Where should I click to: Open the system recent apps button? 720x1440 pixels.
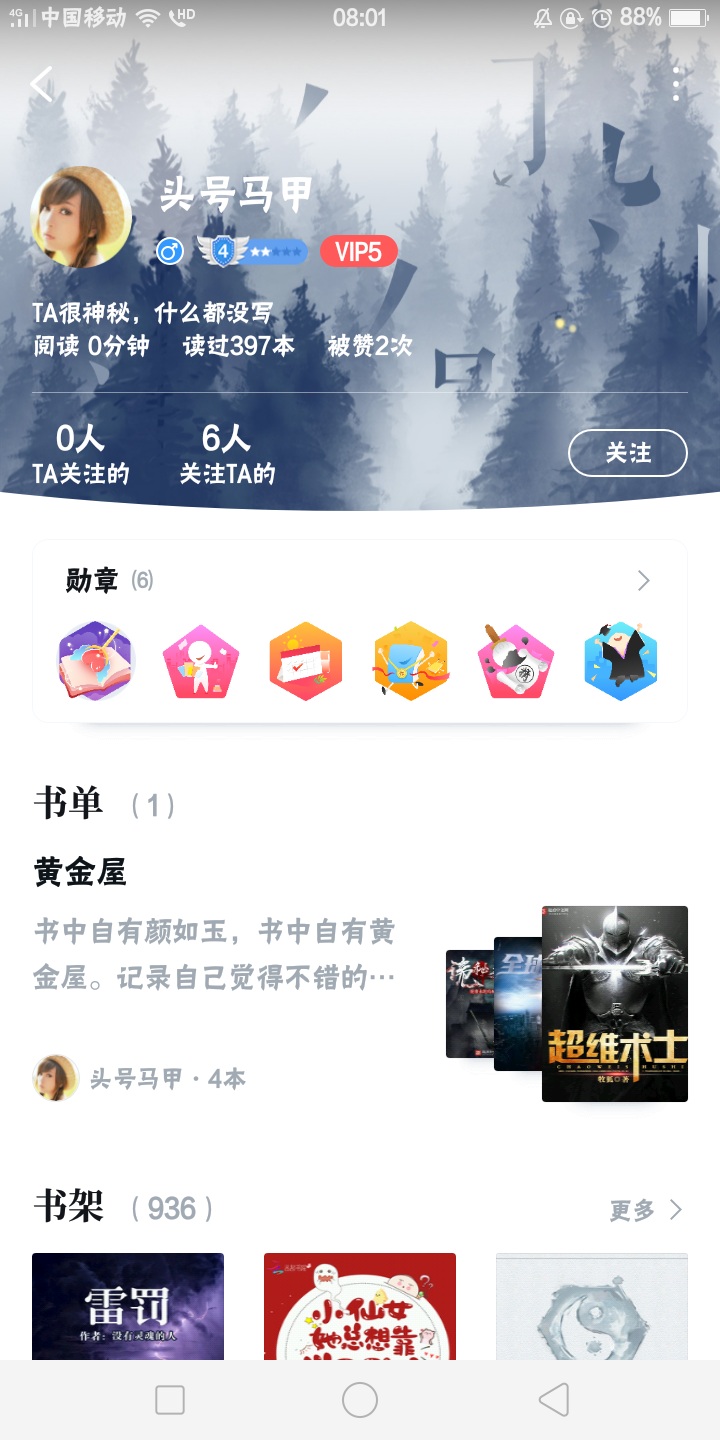[x=170, y=1400]
